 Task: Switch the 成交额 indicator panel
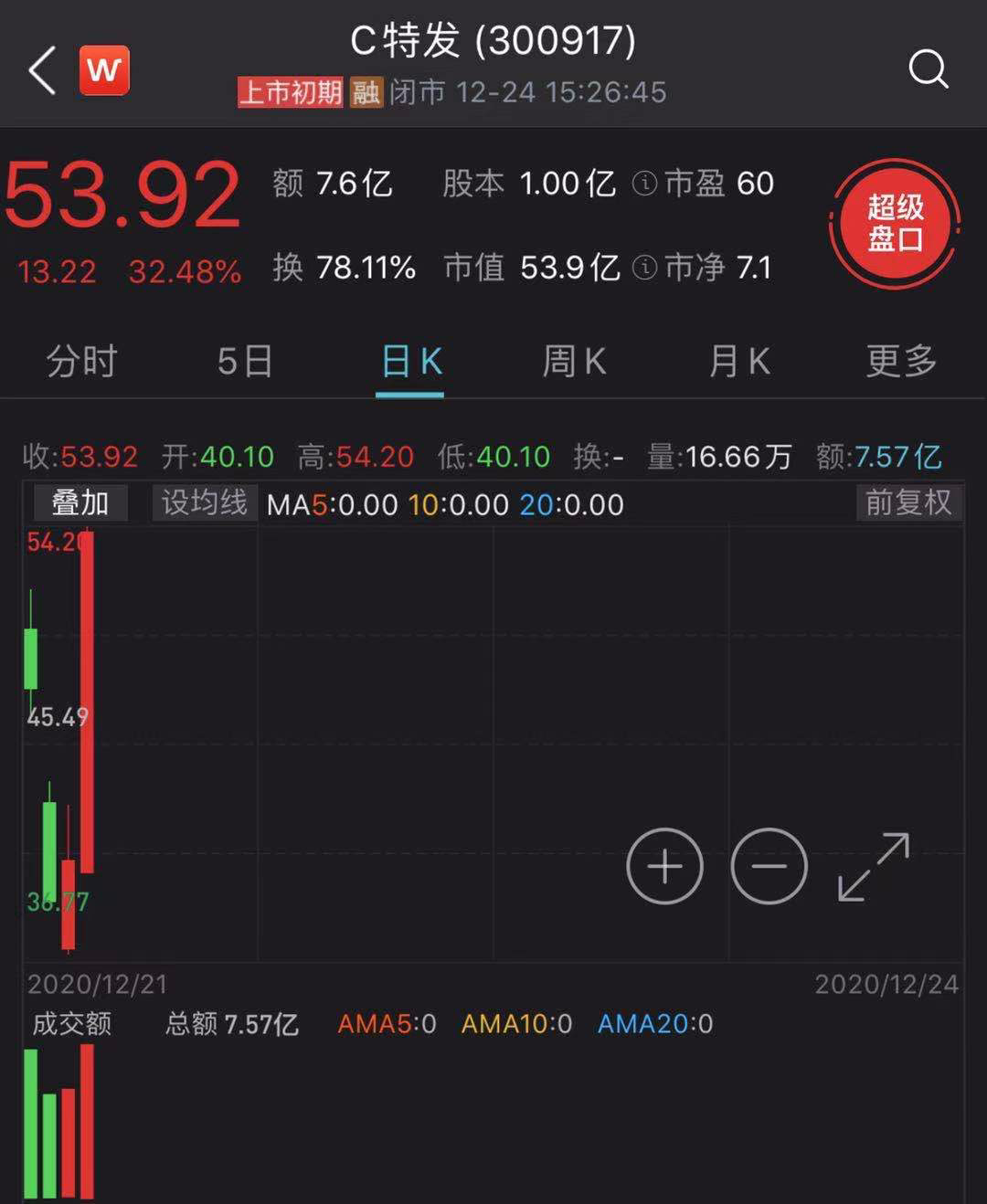(x=71, y=1023)
